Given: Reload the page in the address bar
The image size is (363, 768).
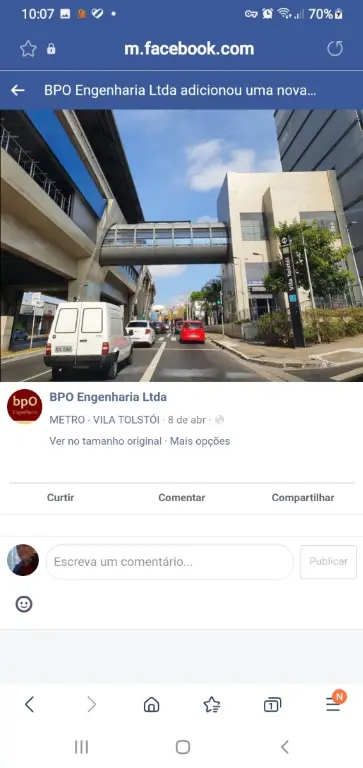Looking at the screenshot, I should 335,48.
